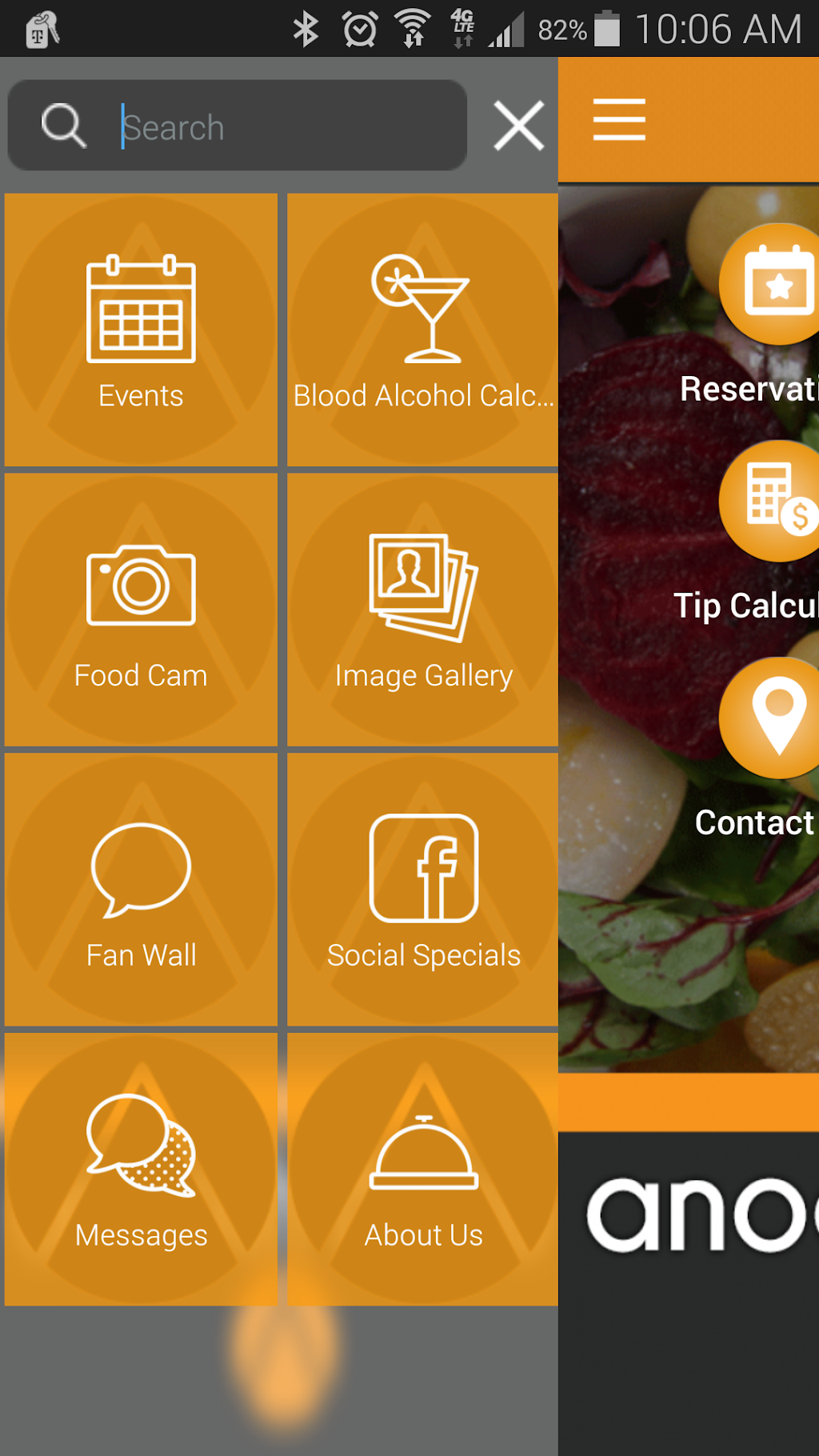Open the About Us tile
This screenshot has width=819, height=1456.
click(x=423, y=1170)
